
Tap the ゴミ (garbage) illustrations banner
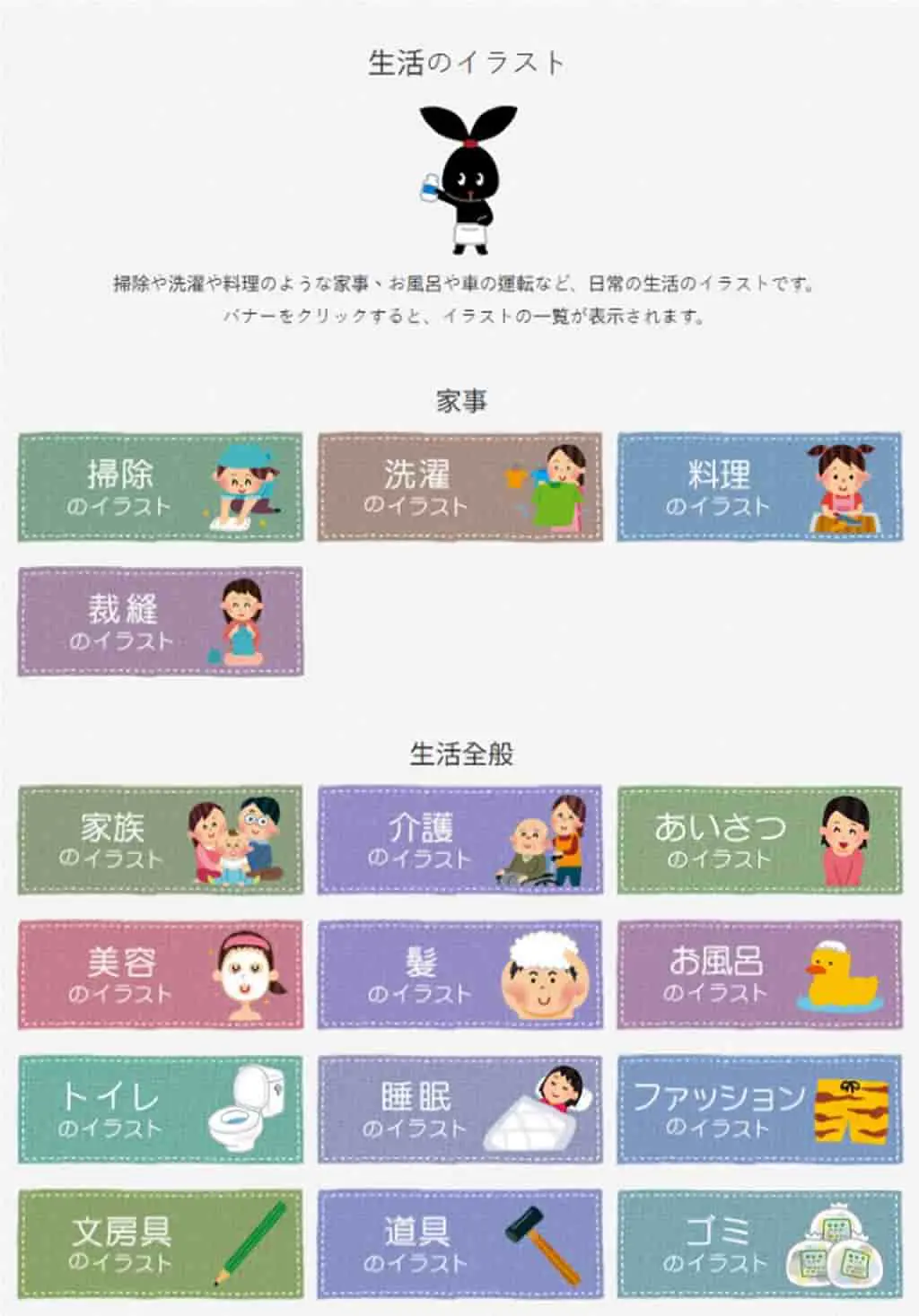(759, 1244)
